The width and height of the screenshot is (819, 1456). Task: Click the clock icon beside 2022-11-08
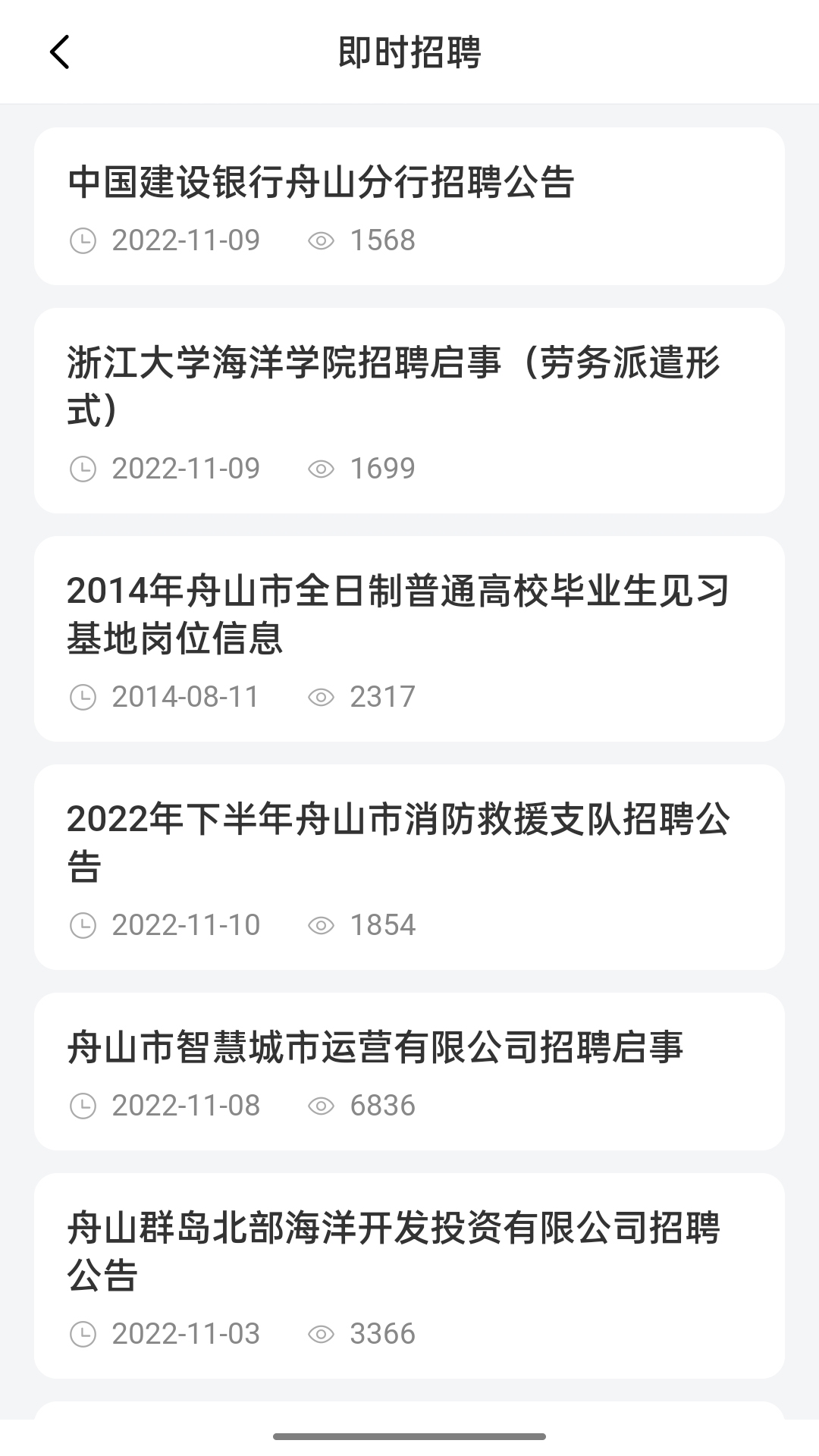85,1106
